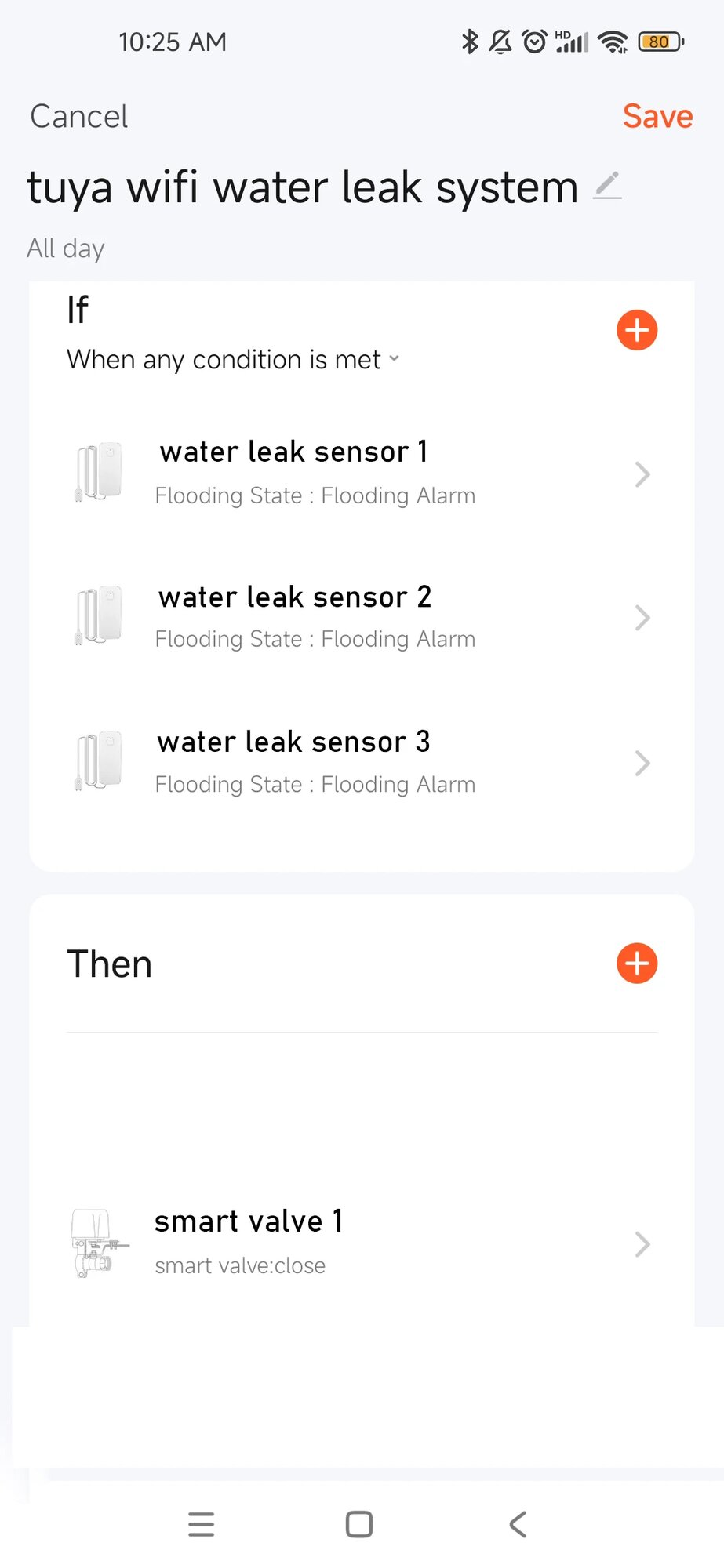Open smart valve 1 action settings

362,1243
